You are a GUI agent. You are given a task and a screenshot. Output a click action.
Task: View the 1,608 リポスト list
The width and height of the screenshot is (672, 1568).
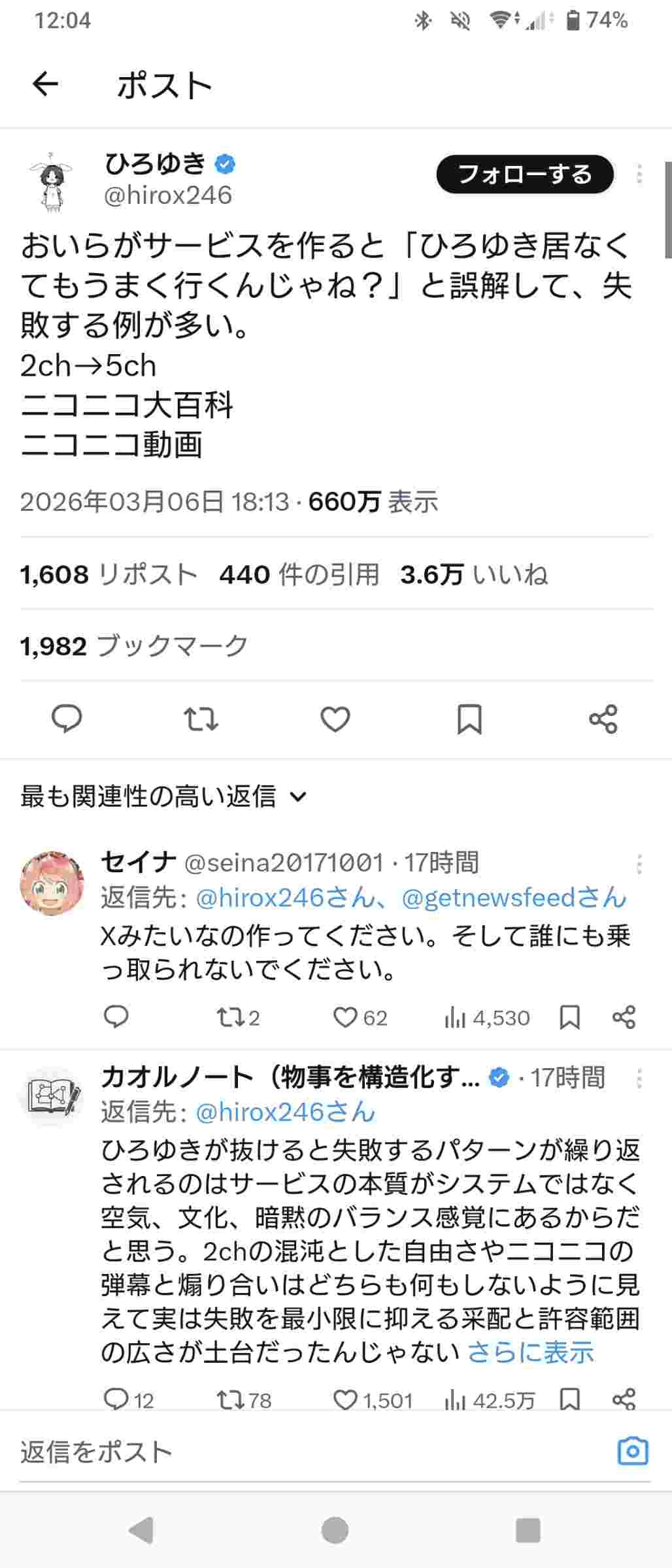pos(109,574)
